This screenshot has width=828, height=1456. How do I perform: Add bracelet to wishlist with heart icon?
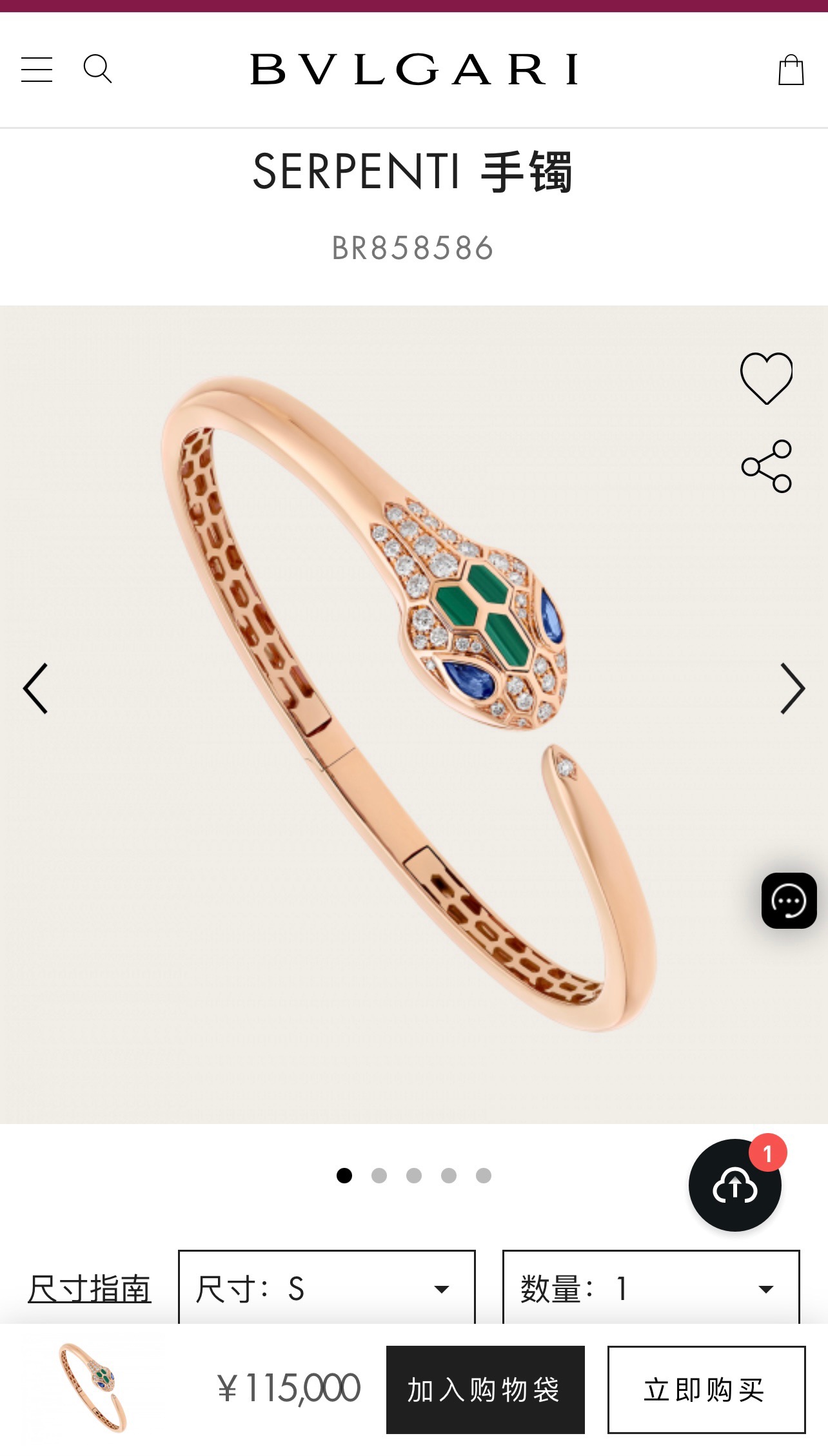pyautogui.click(x=766, y=378)
